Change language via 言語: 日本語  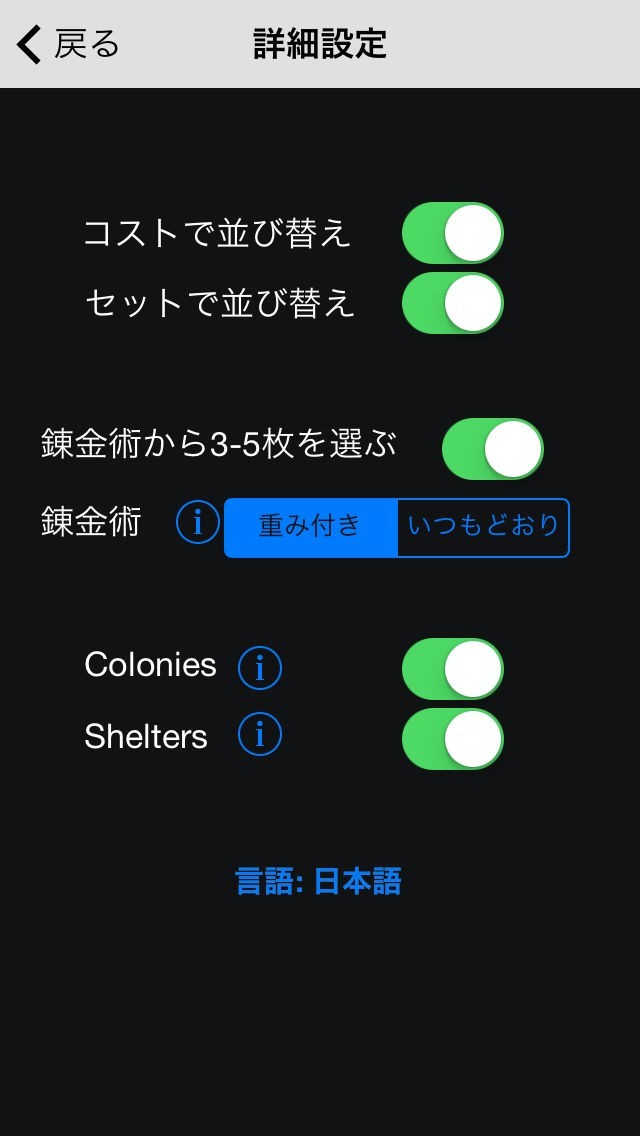[x=319, y=881]
